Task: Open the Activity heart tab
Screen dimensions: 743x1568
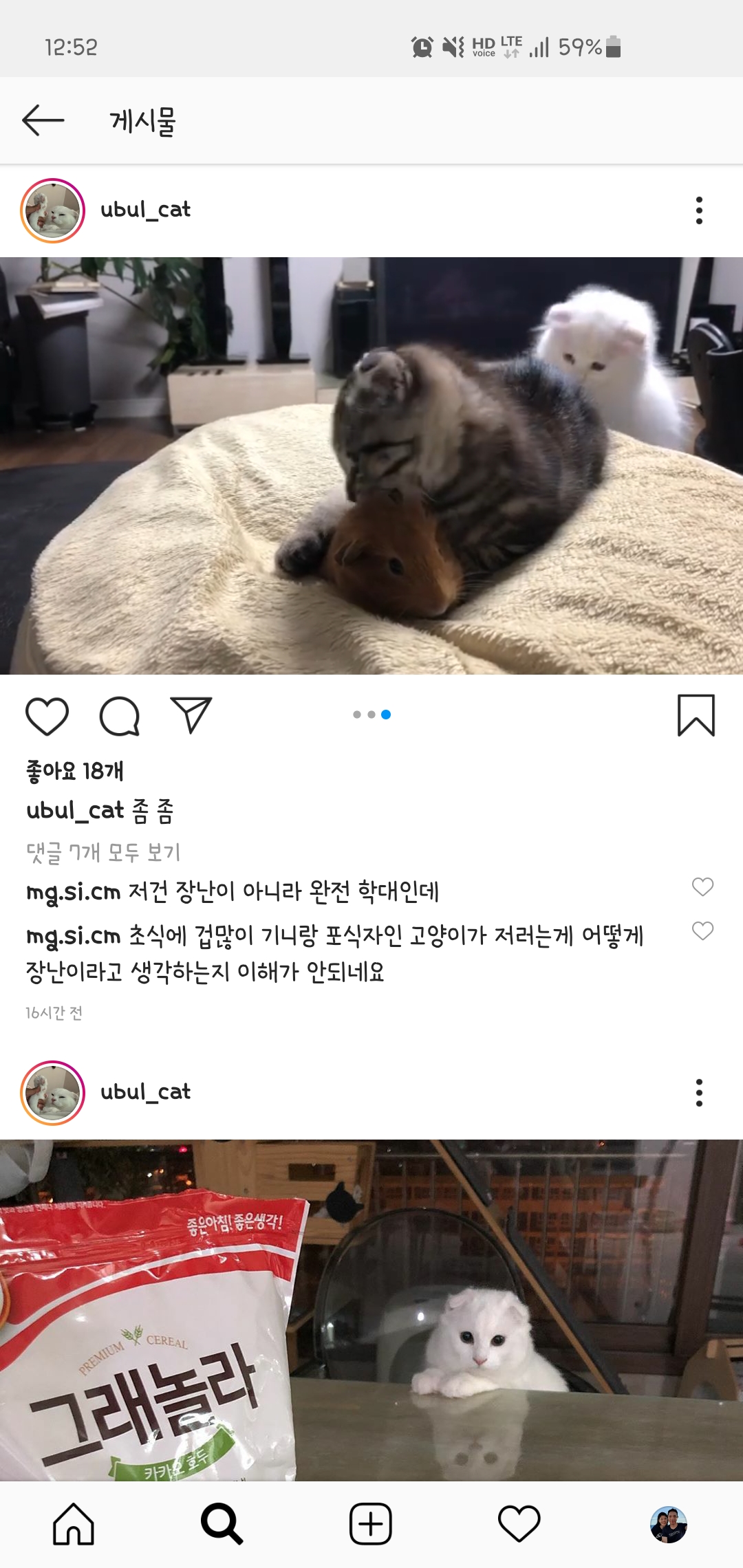Action: (519, 1524)
